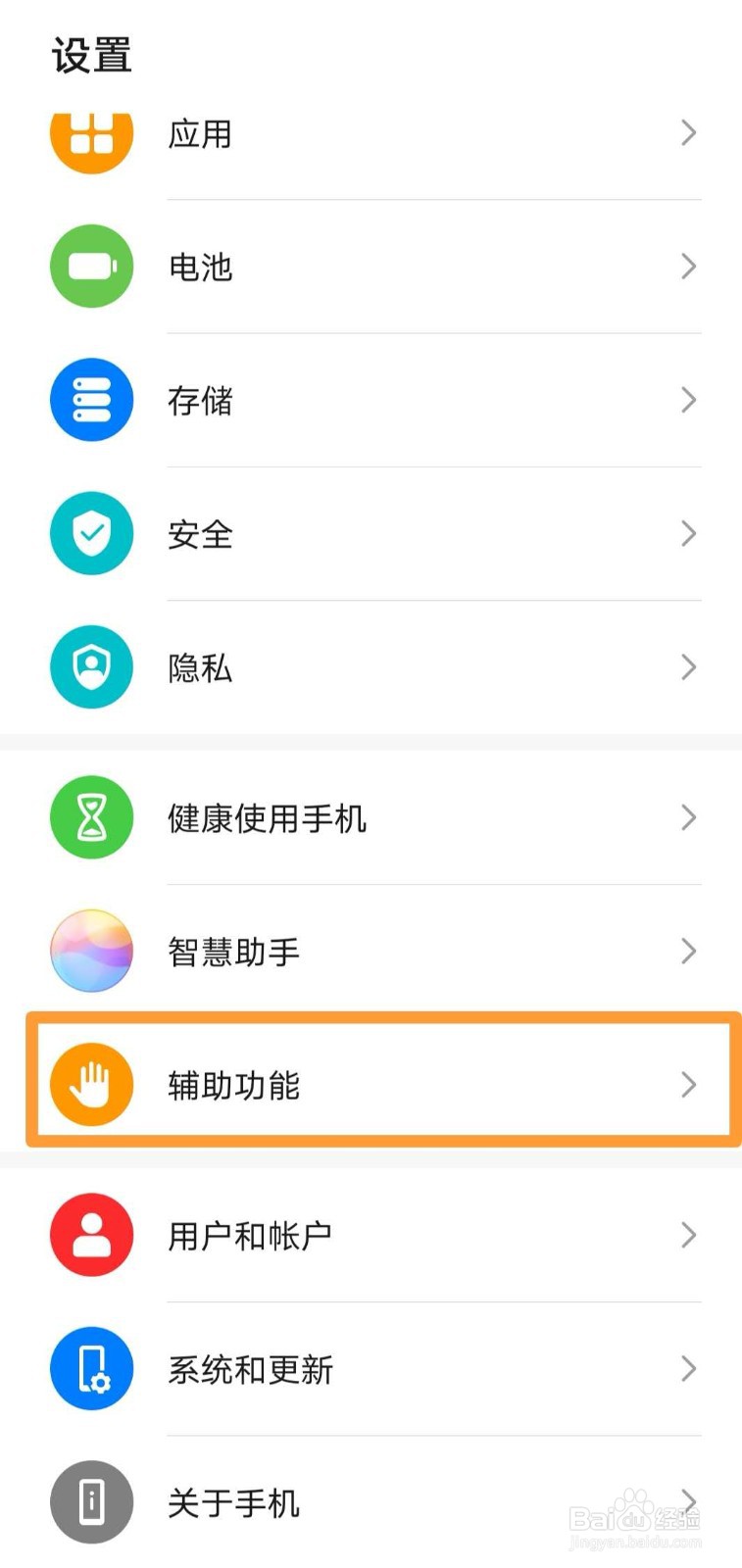Screen dimensions: 742x1568
Task: Open the colorful 智慧助手 assistant icon
Action: (91, 951)
